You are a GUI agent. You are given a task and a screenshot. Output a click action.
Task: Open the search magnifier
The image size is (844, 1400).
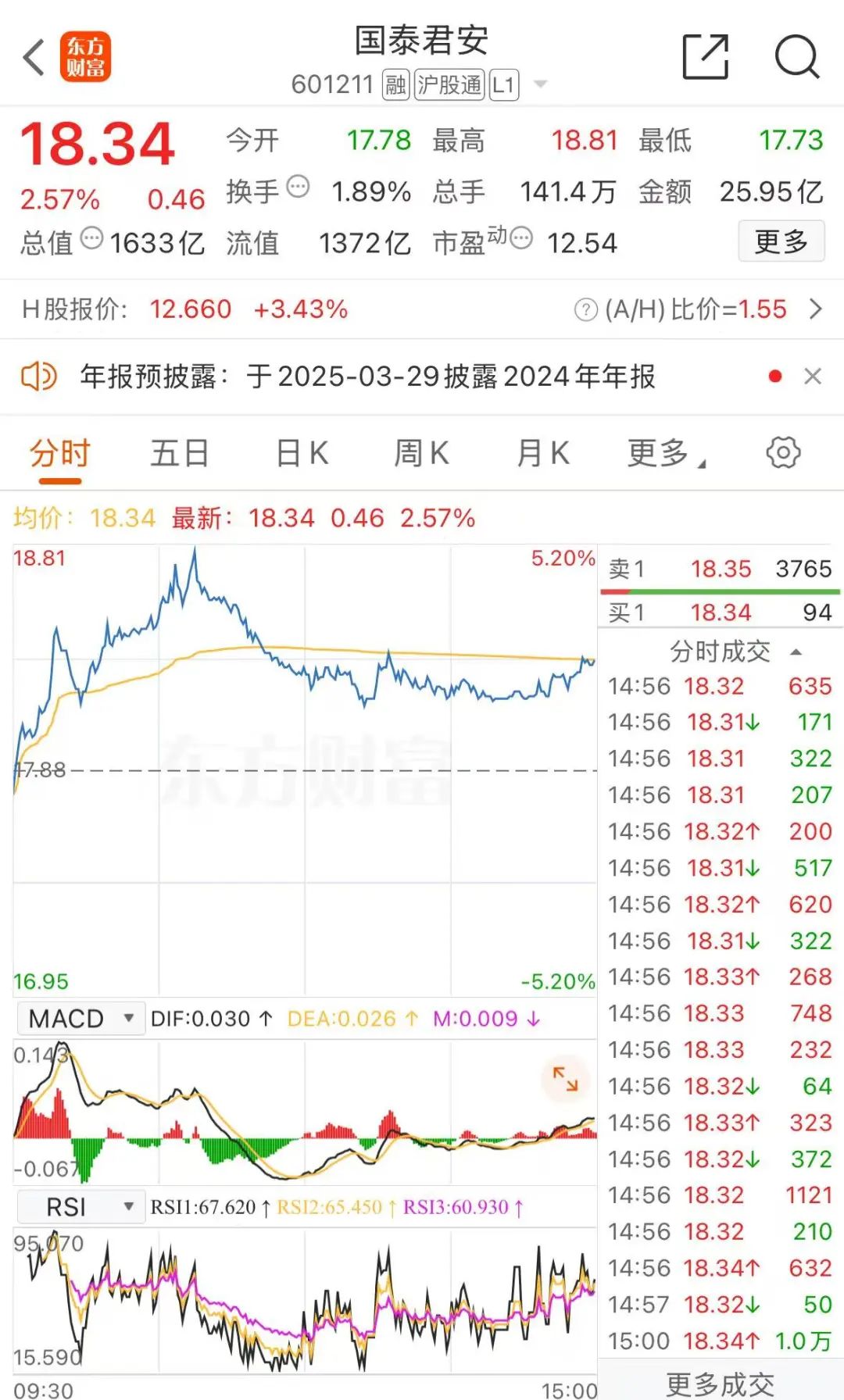pyautogui.click(x=796, y=57)
